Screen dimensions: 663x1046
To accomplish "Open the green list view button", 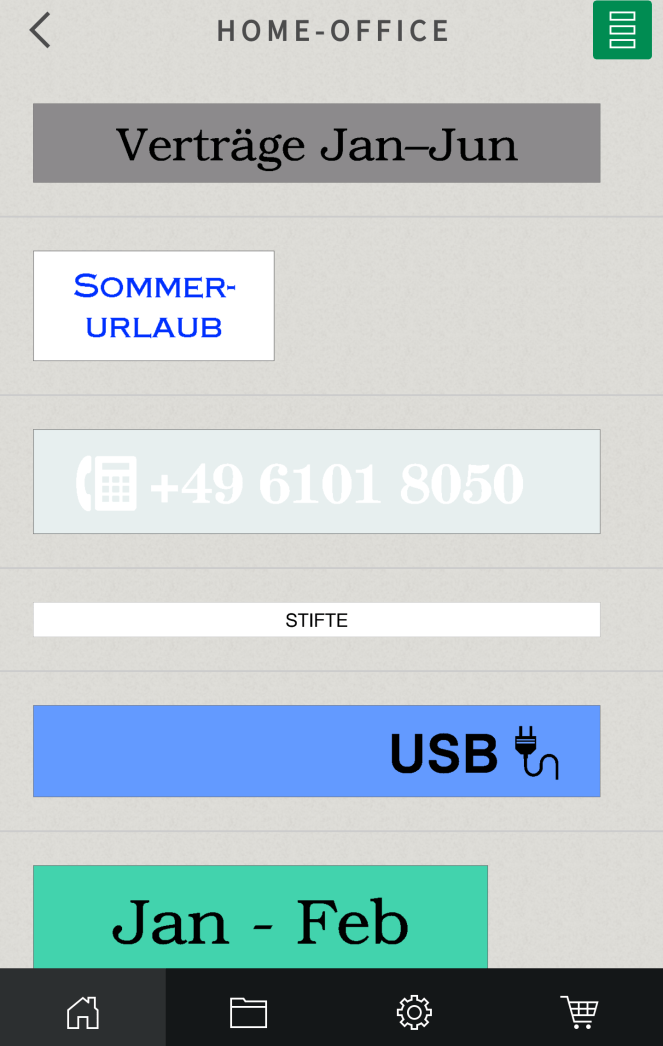I will pos(622,30).
